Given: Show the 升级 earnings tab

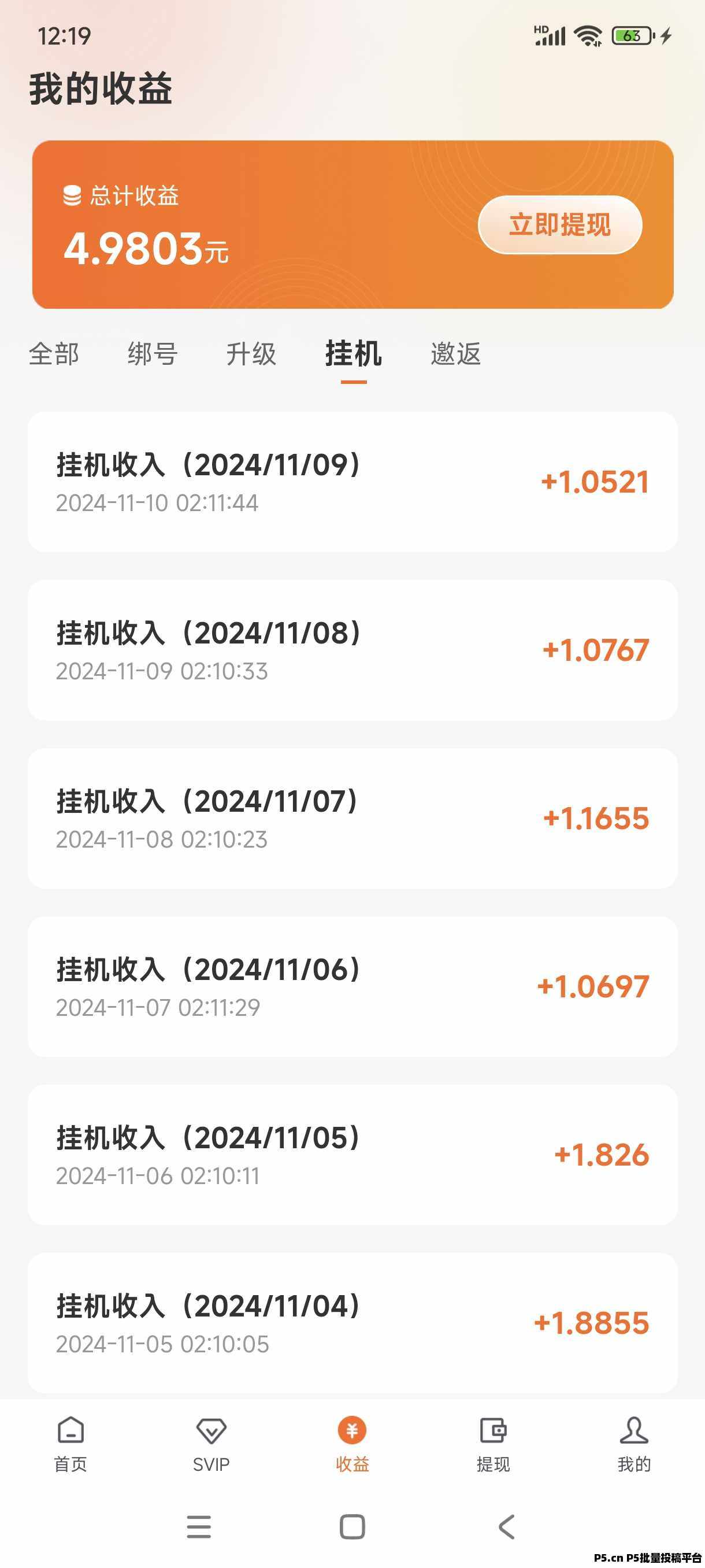Looking at the screenshot, I should coord(251,354).
